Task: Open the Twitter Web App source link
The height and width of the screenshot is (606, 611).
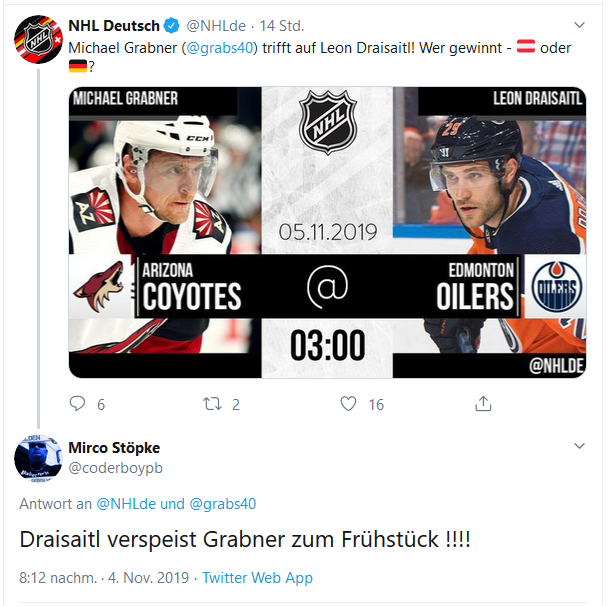Action: (257, 577)
